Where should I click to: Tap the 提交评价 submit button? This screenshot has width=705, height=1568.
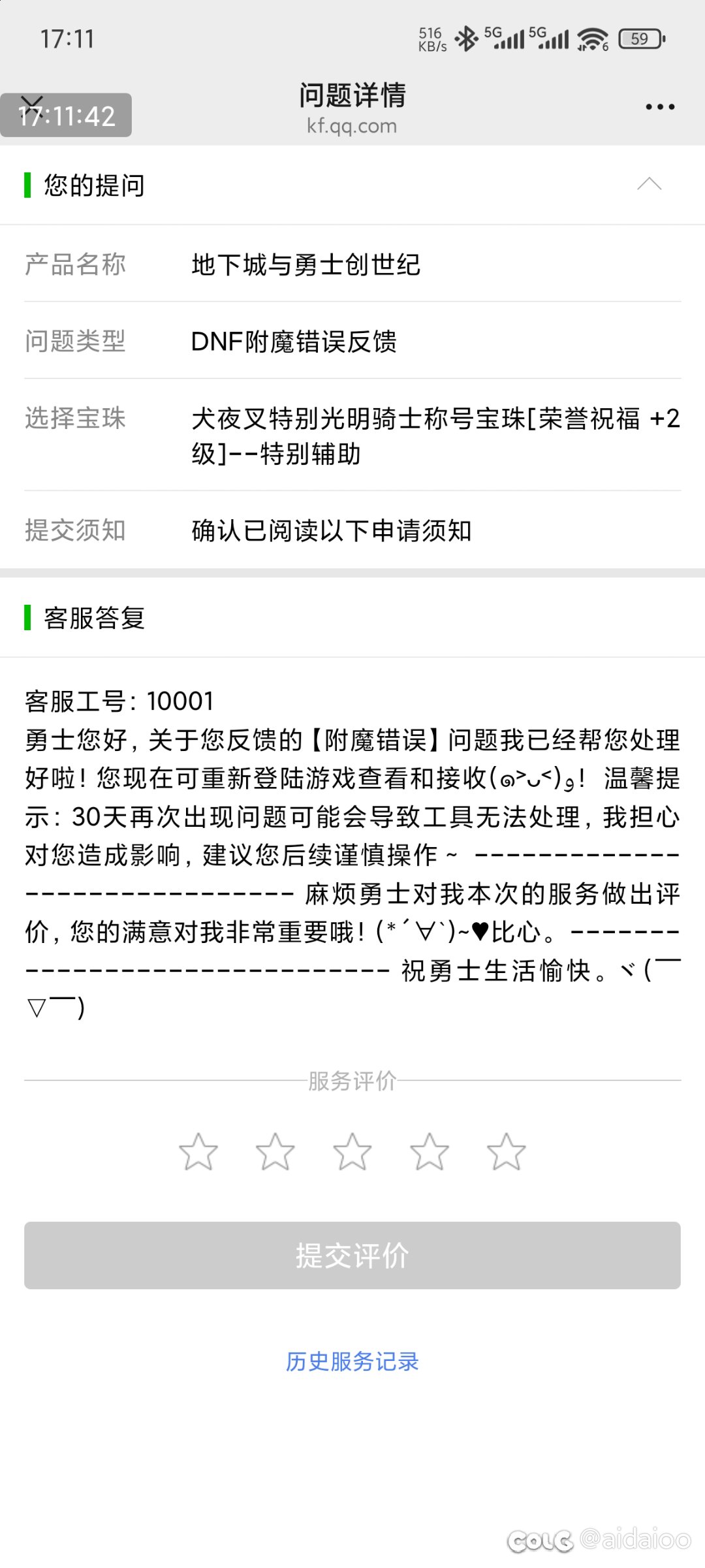[352, 1255]
